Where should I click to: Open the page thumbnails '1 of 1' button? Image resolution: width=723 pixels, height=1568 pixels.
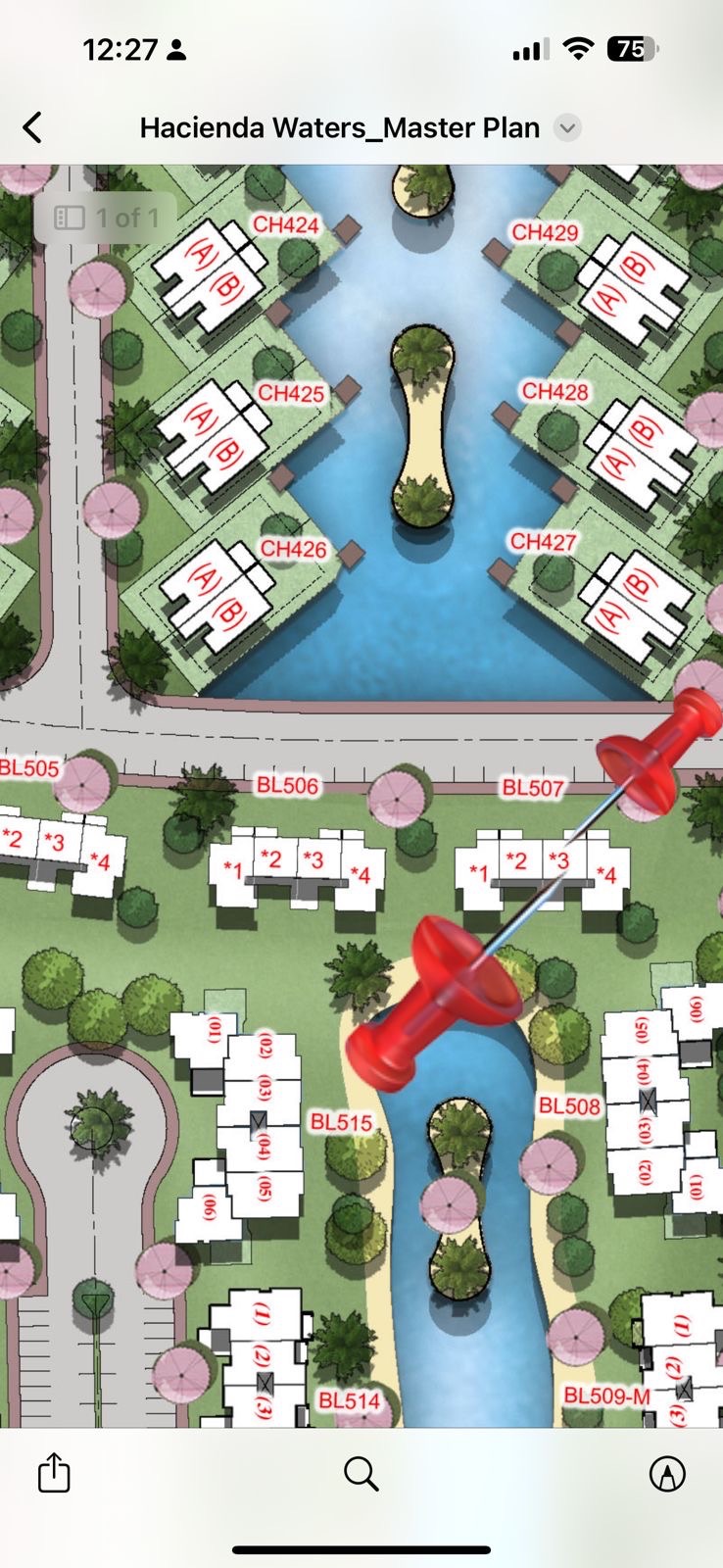pyautogui.click(x=106, y=218)
